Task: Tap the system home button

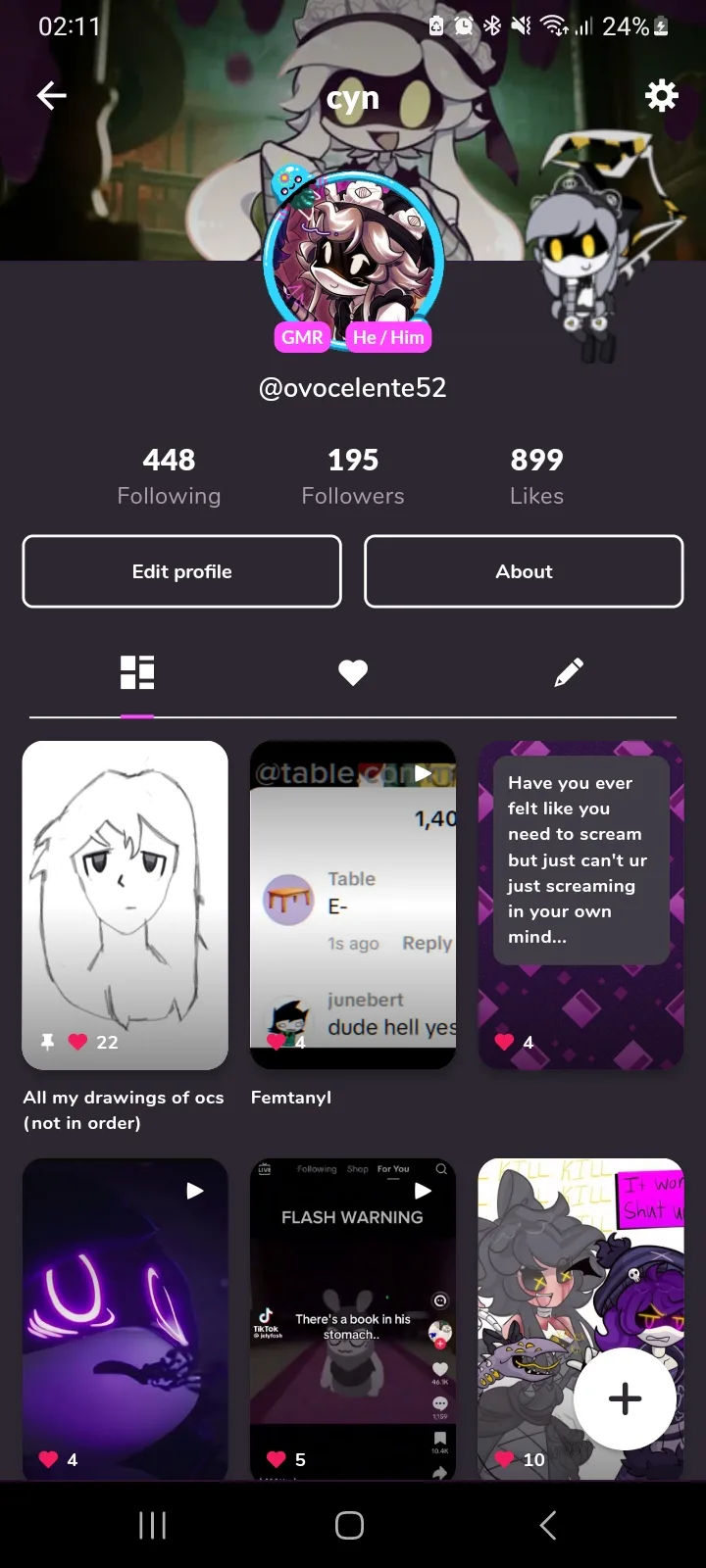Action: 350,1525
